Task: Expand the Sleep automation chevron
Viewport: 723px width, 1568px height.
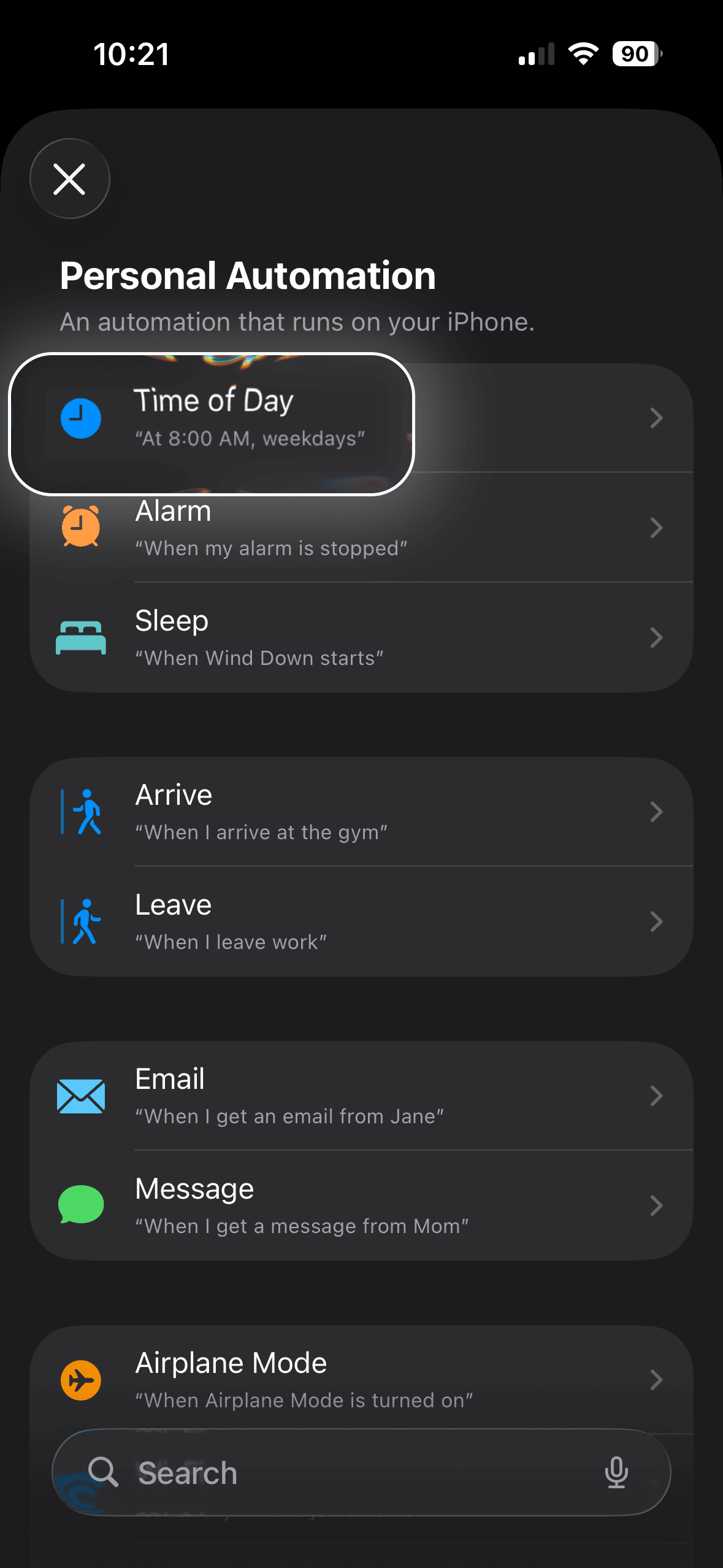Action: coord(657,637)
